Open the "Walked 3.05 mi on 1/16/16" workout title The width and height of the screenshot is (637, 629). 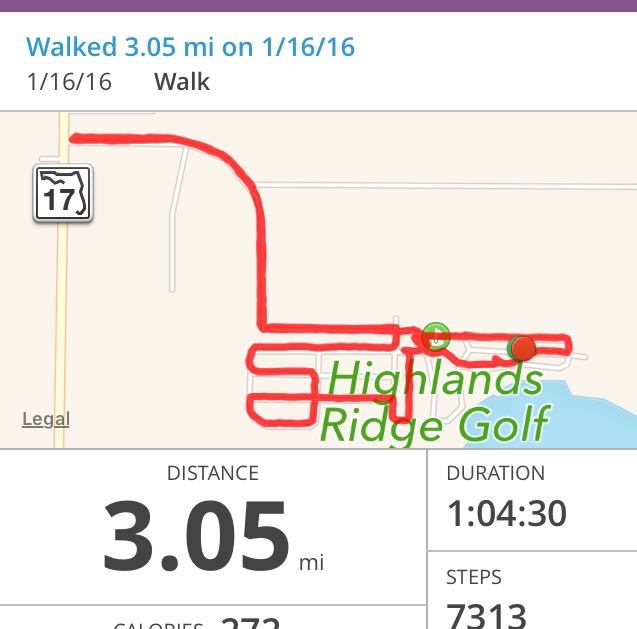point(190,46)
